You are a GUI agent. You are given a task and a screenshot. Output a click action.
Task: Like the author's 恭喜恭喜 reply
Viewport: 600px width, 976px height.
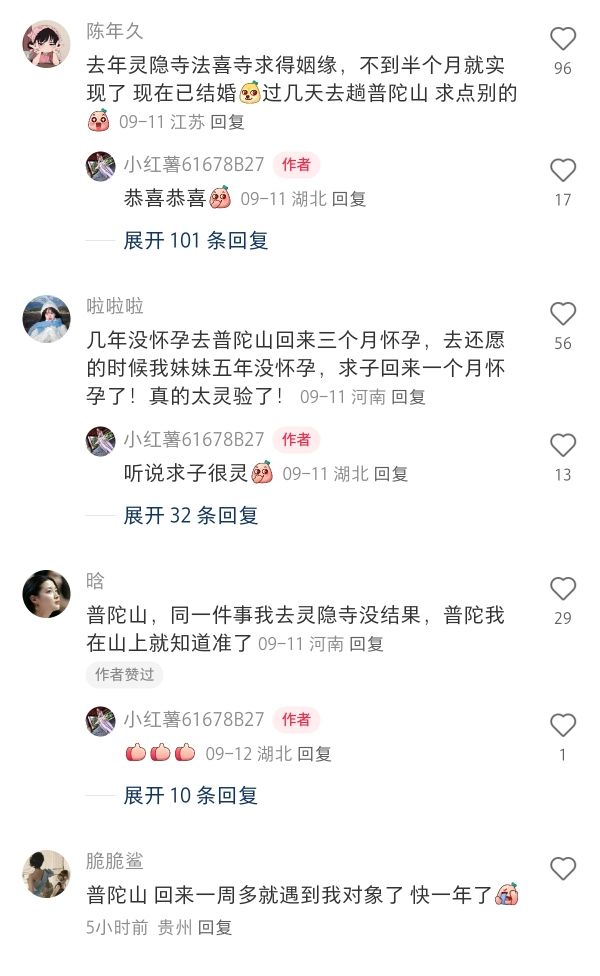pyautogui.click(x=563, y=170)
